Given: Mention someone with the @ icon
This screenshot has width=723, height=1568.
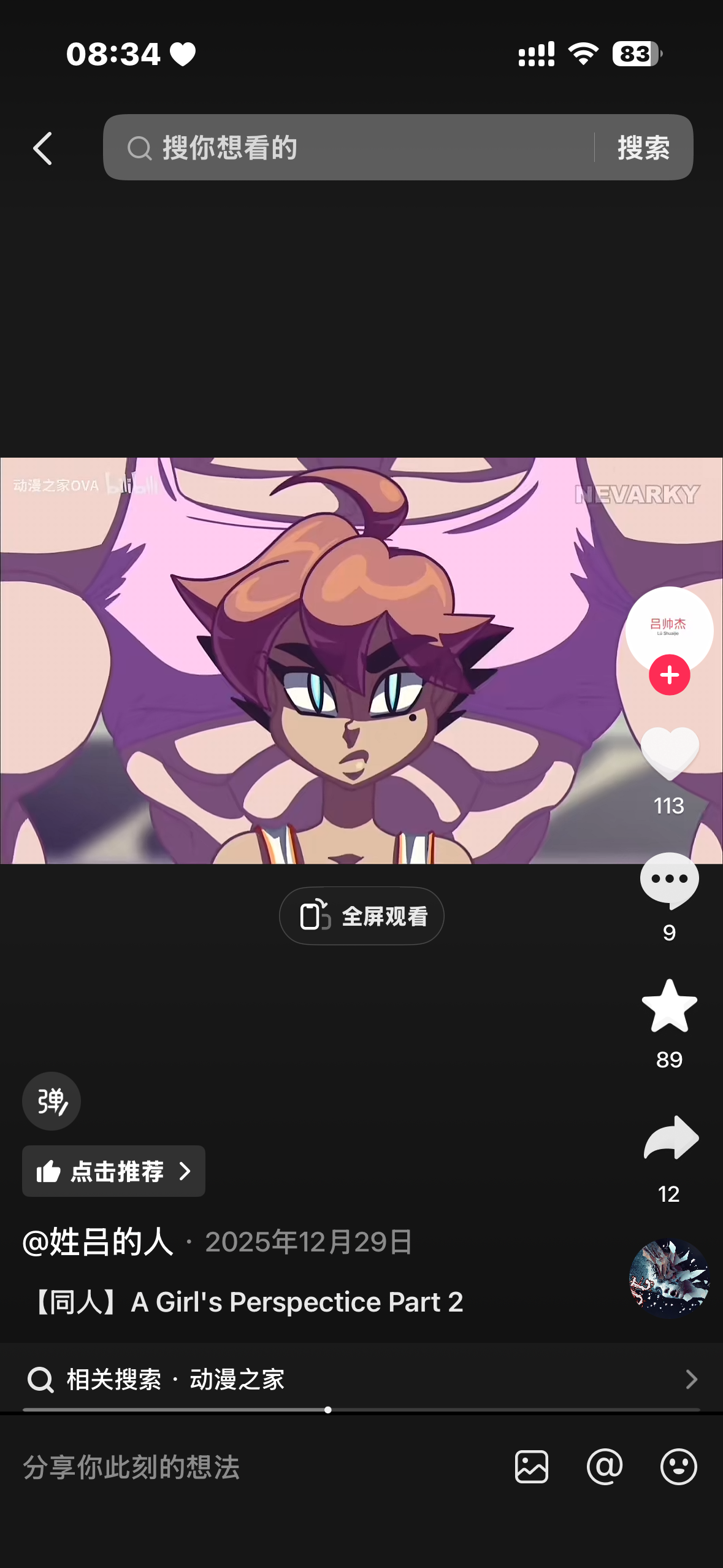Looking at the screenshot, I should pyautogui.click(x=605, y=1467).
